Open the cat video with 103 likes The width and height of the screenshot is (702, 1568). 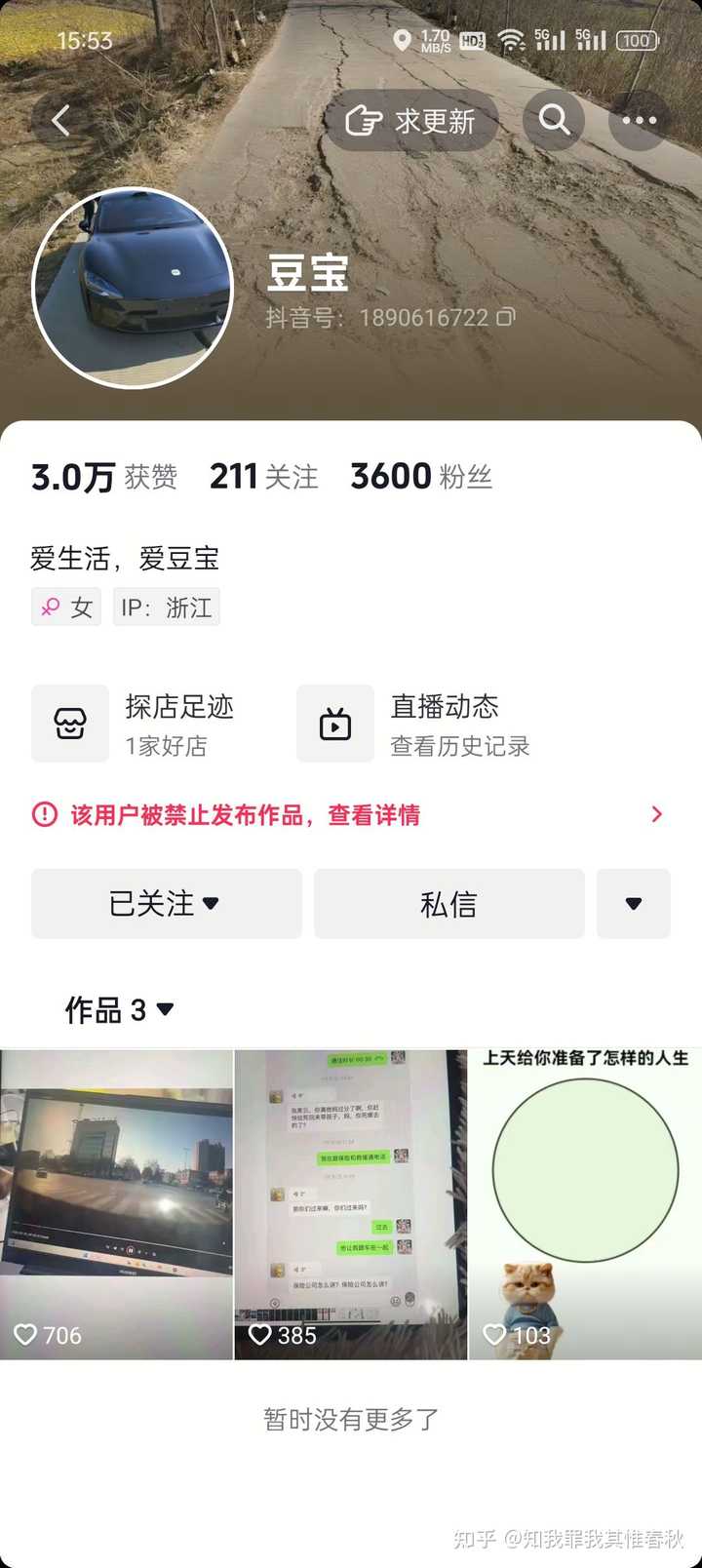tap(585, 1204)
